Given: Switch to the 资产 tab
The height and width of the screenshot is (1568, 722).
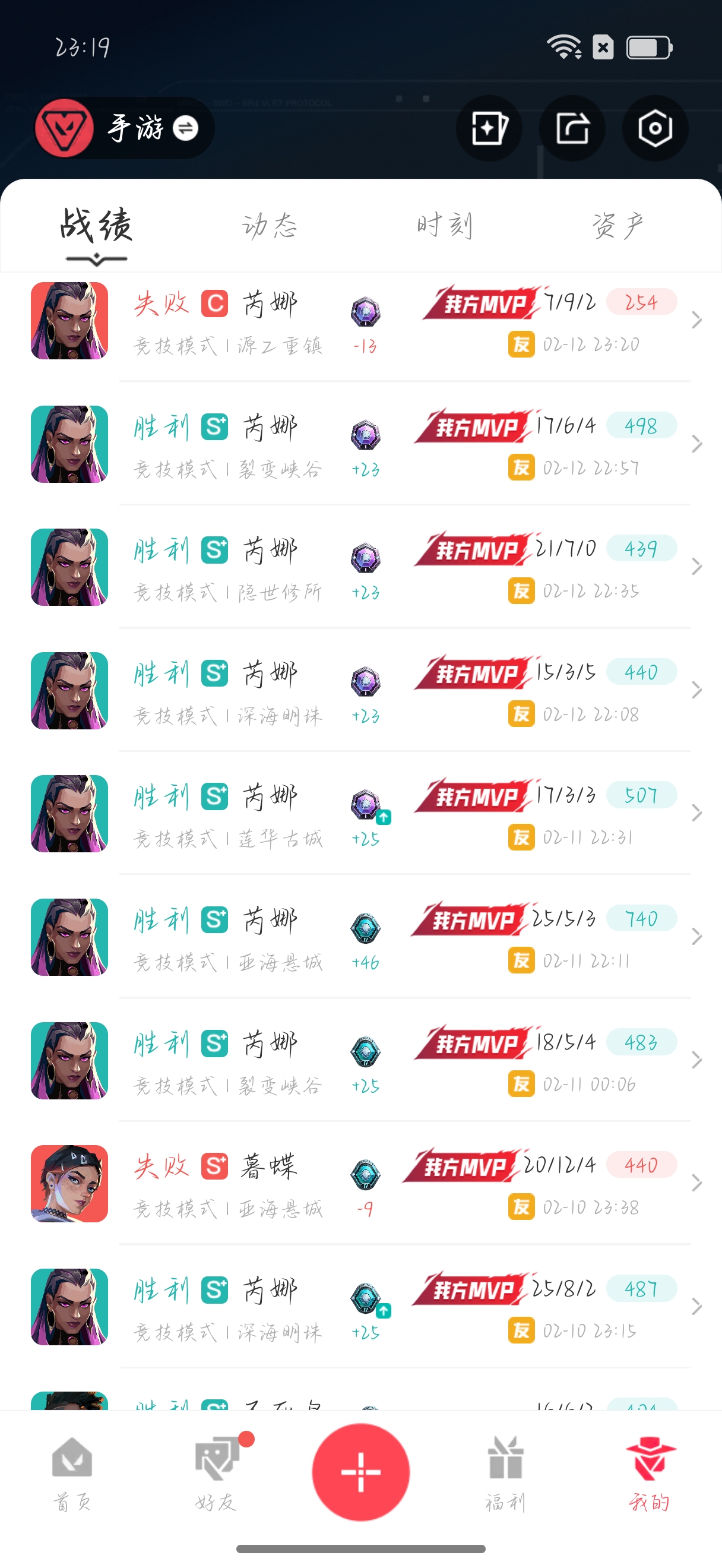Looking at the screenshot, I should (x=617, y=226).
